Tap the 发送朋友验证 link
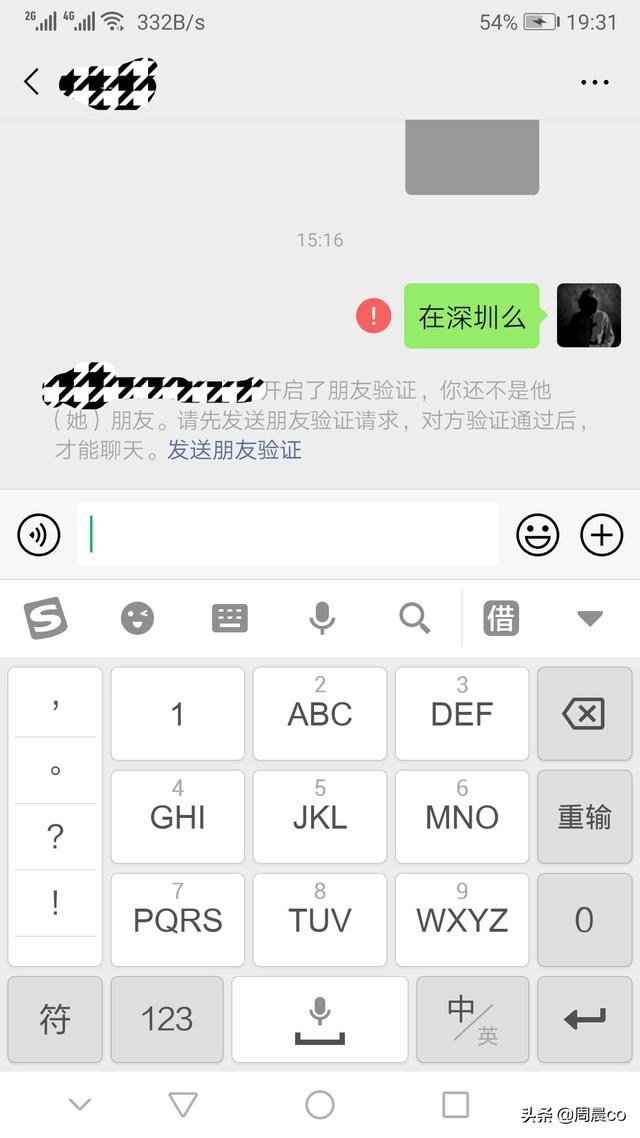The height and width of the screenshot is (1138, 640). pos(234,450)
